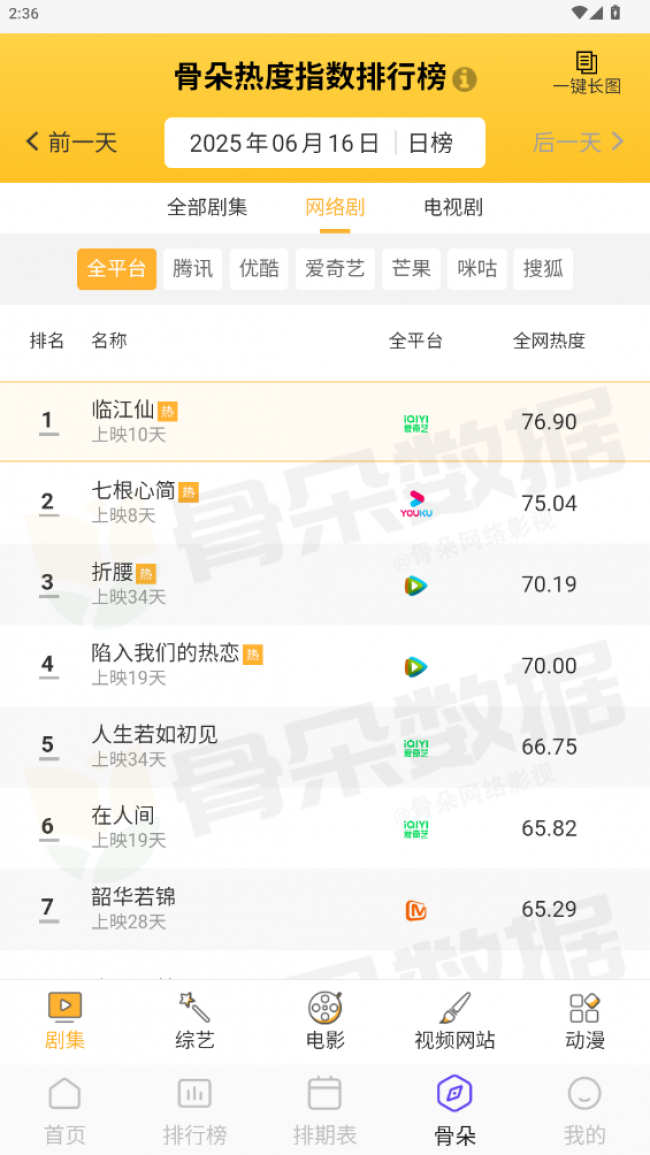650x1155 pixels.
Task: Open the date picker showing 2025年06月16日
Action: point(284,143)
